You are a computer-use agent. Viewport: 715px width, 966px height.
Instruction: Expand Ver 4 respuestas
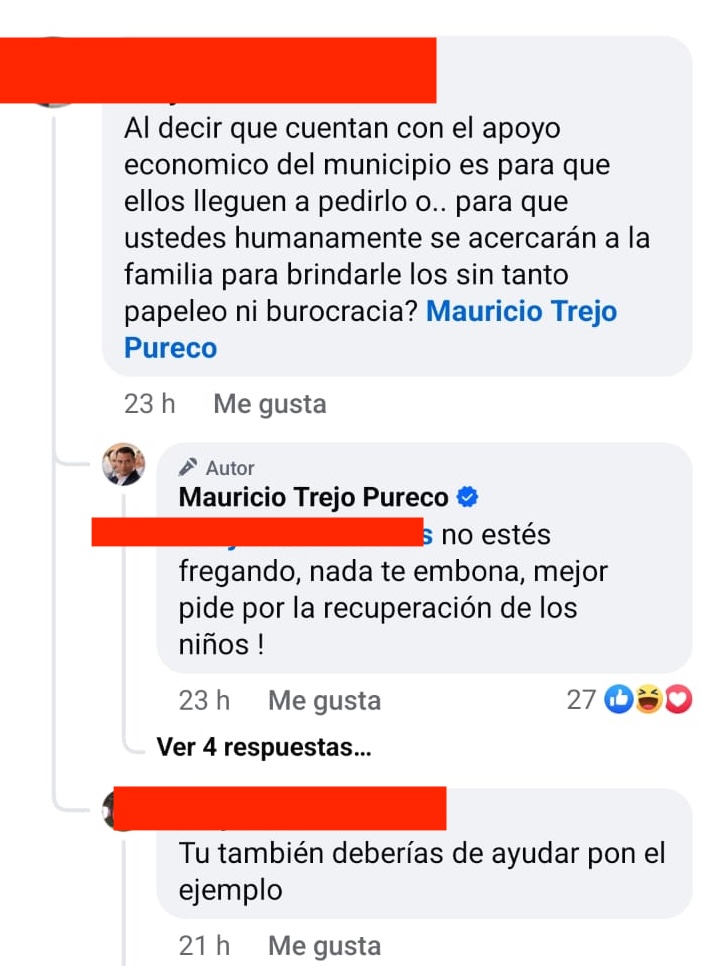click(x=263, y=748)
